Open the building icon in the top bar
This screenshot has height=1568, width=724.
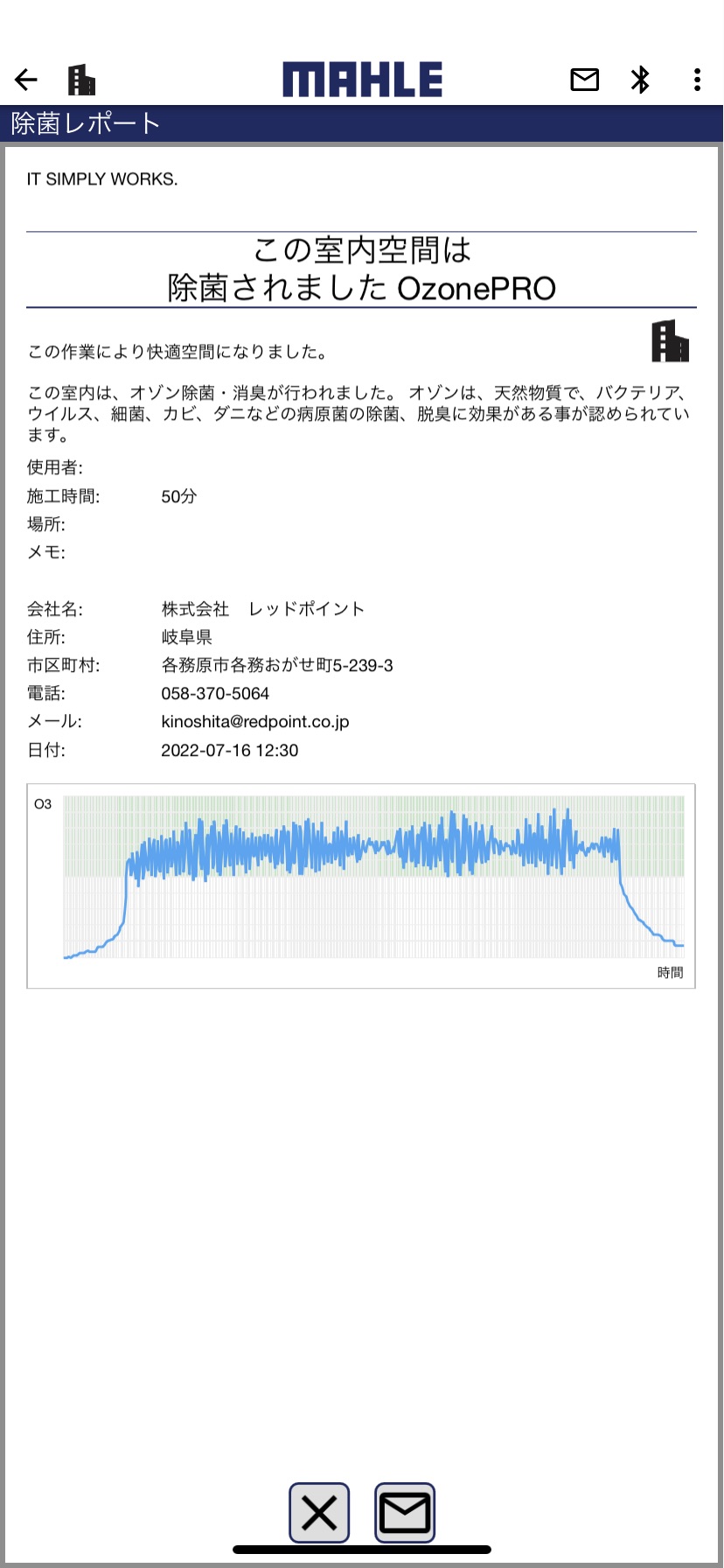click(x=81, y=80)
